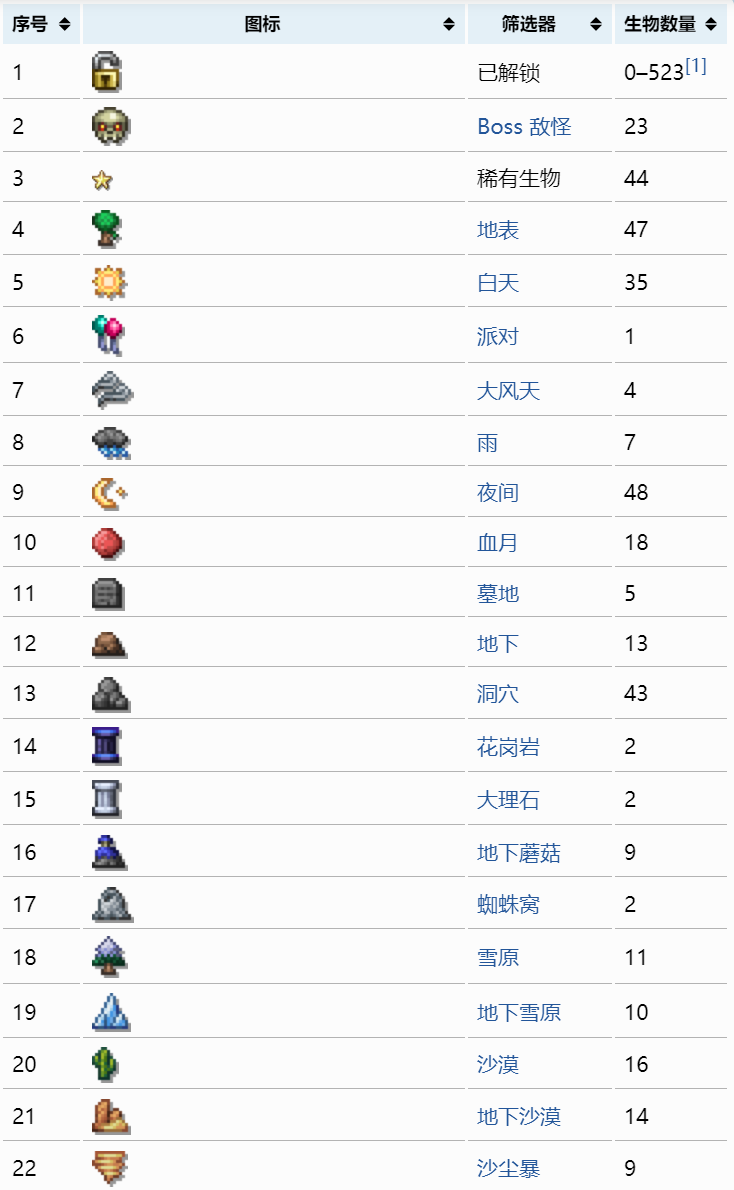Image resolution: width=734 pixels, height=1190 pixels.
Task: Open footnote [1] reference link
Action: 696,66
